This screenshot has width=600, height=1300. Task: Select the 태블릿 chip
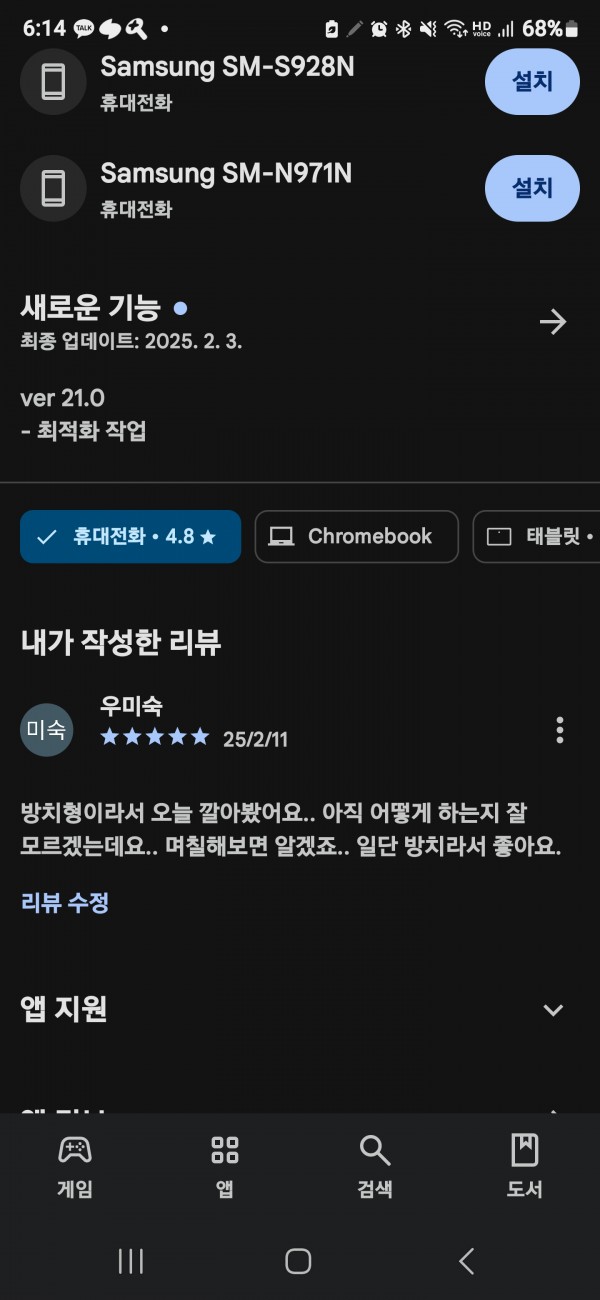click(x=536, y=537)
